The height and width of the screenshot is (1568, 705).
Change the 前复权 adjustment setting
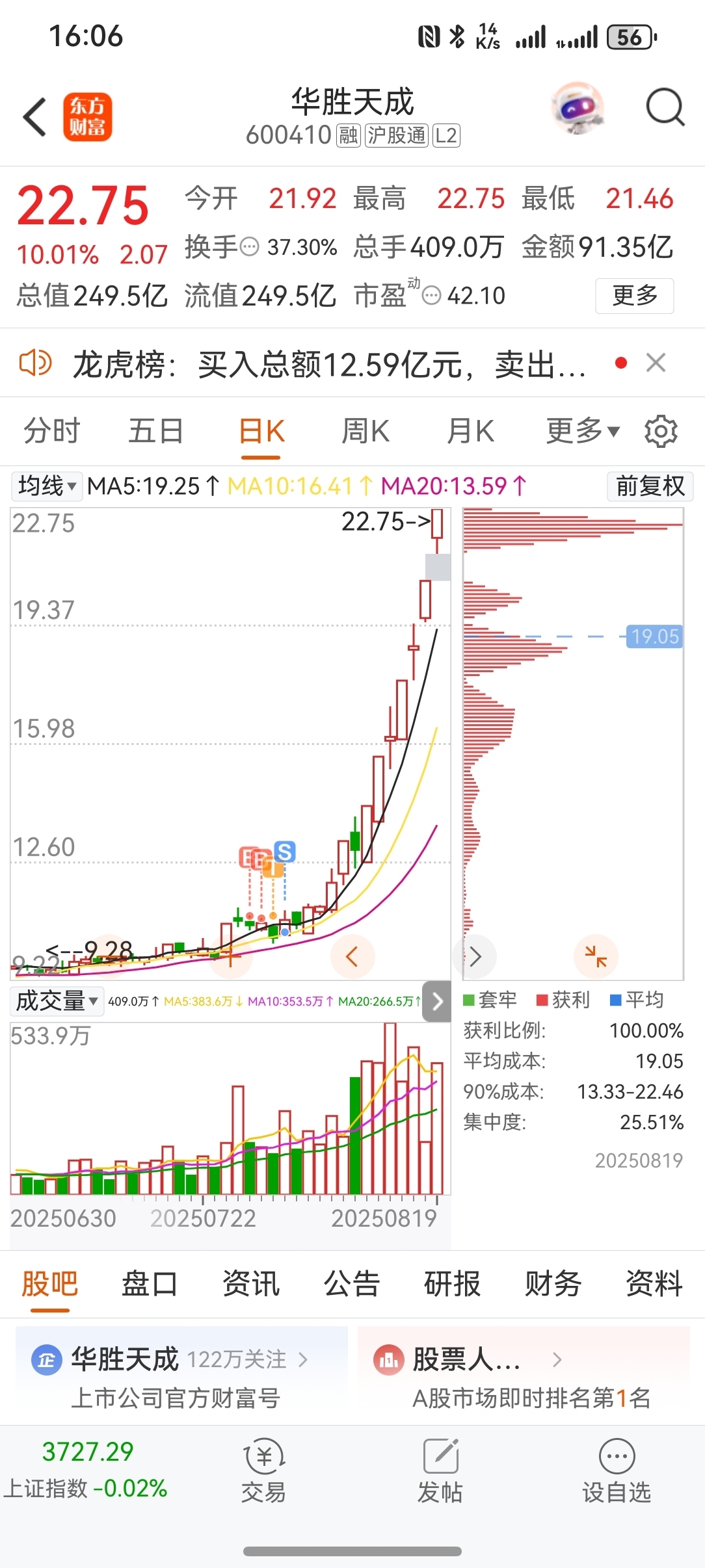650,486
